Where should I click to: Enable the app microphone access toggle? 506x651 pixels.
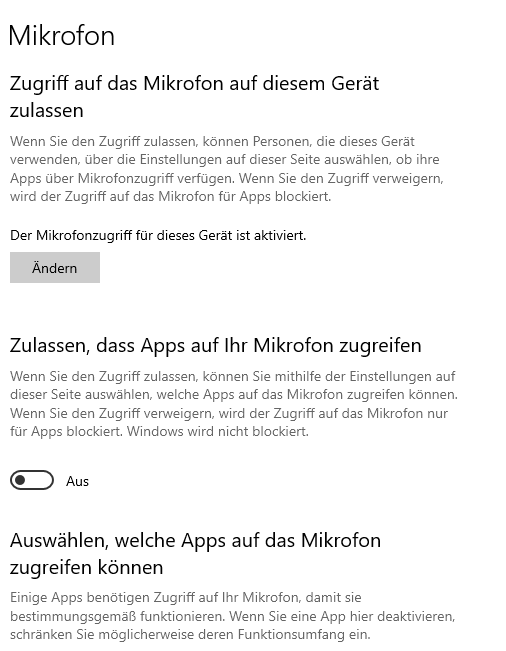pos(32,480)
